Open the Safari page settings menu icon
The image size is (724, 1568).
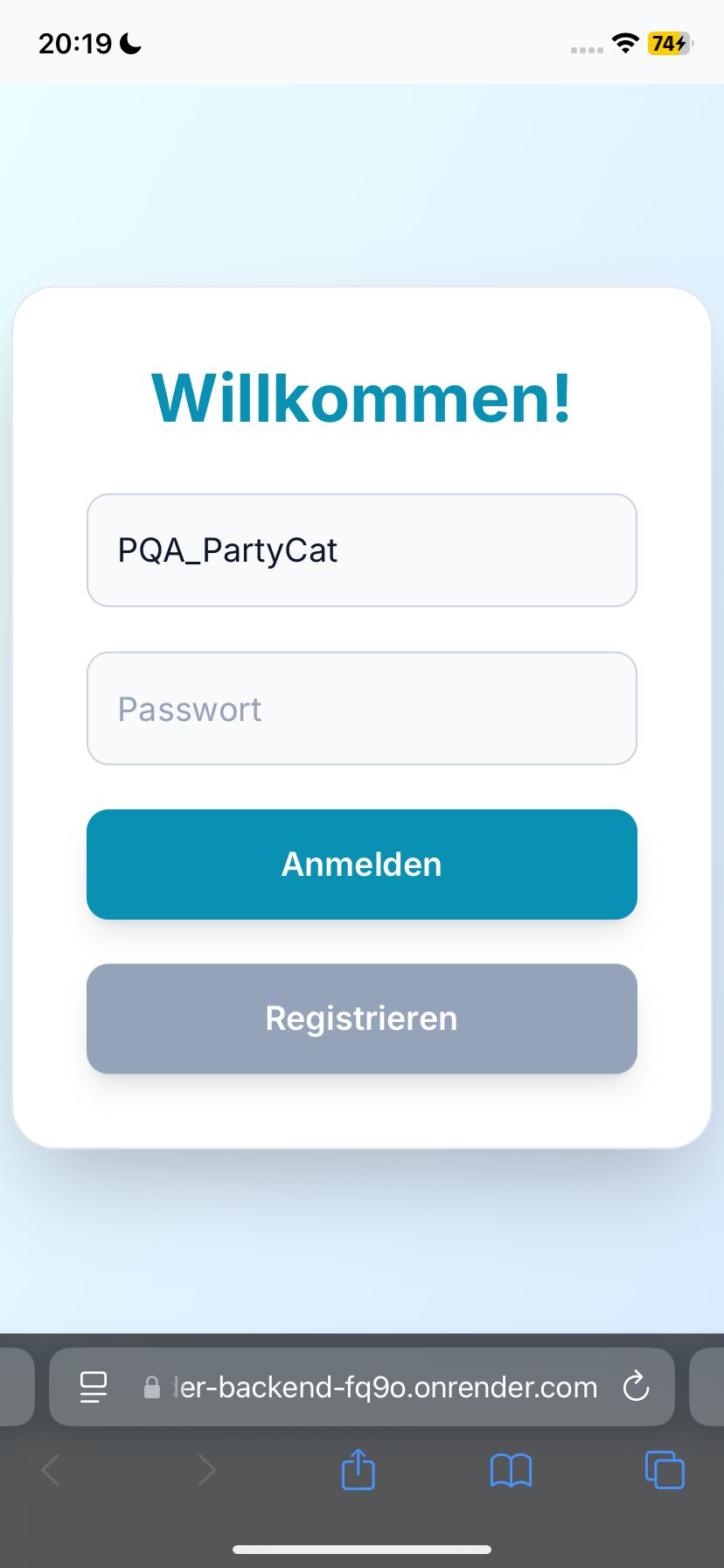(94, 1387)
